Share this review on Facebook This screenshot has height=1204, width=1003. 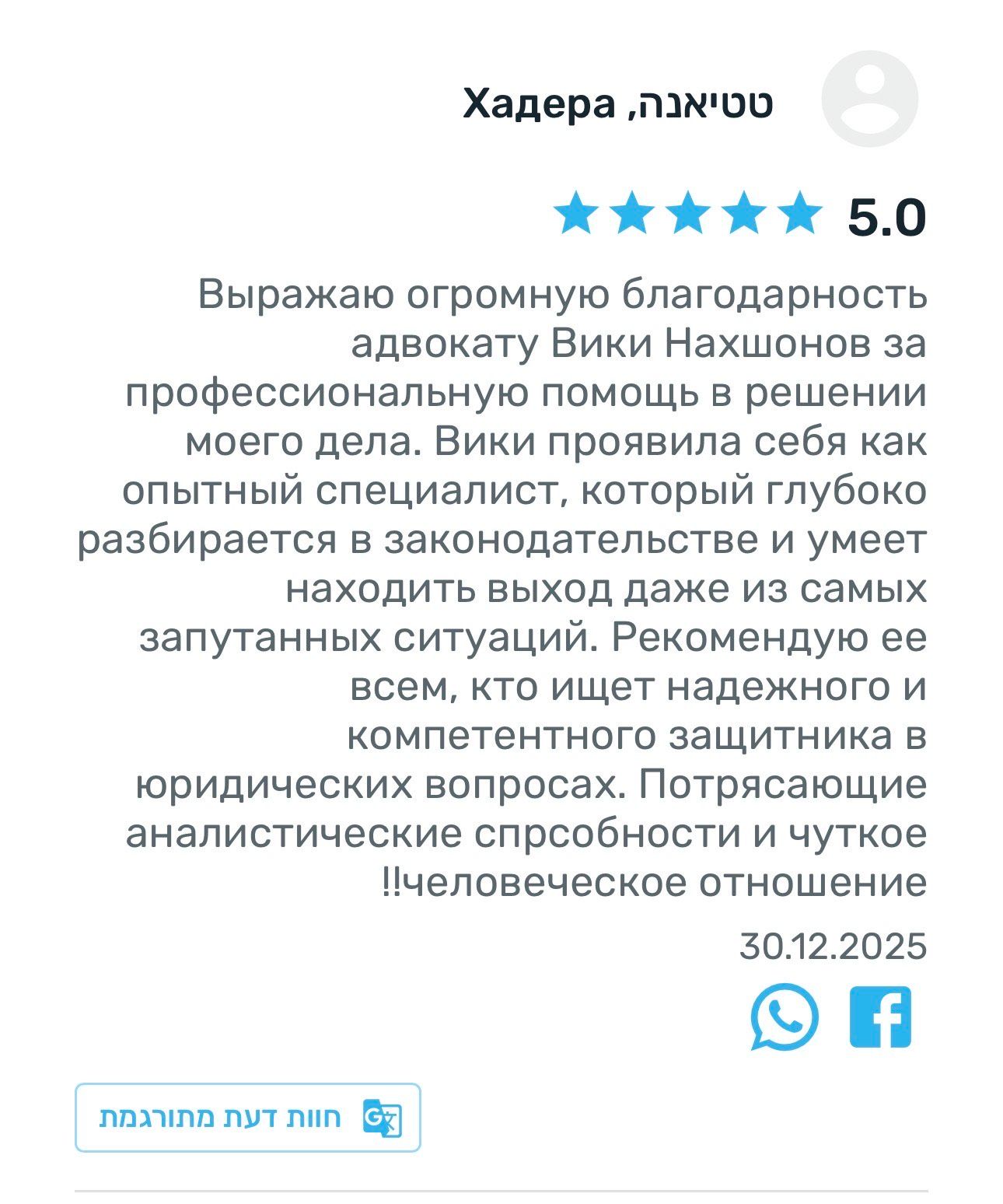tap(880, 1017)
